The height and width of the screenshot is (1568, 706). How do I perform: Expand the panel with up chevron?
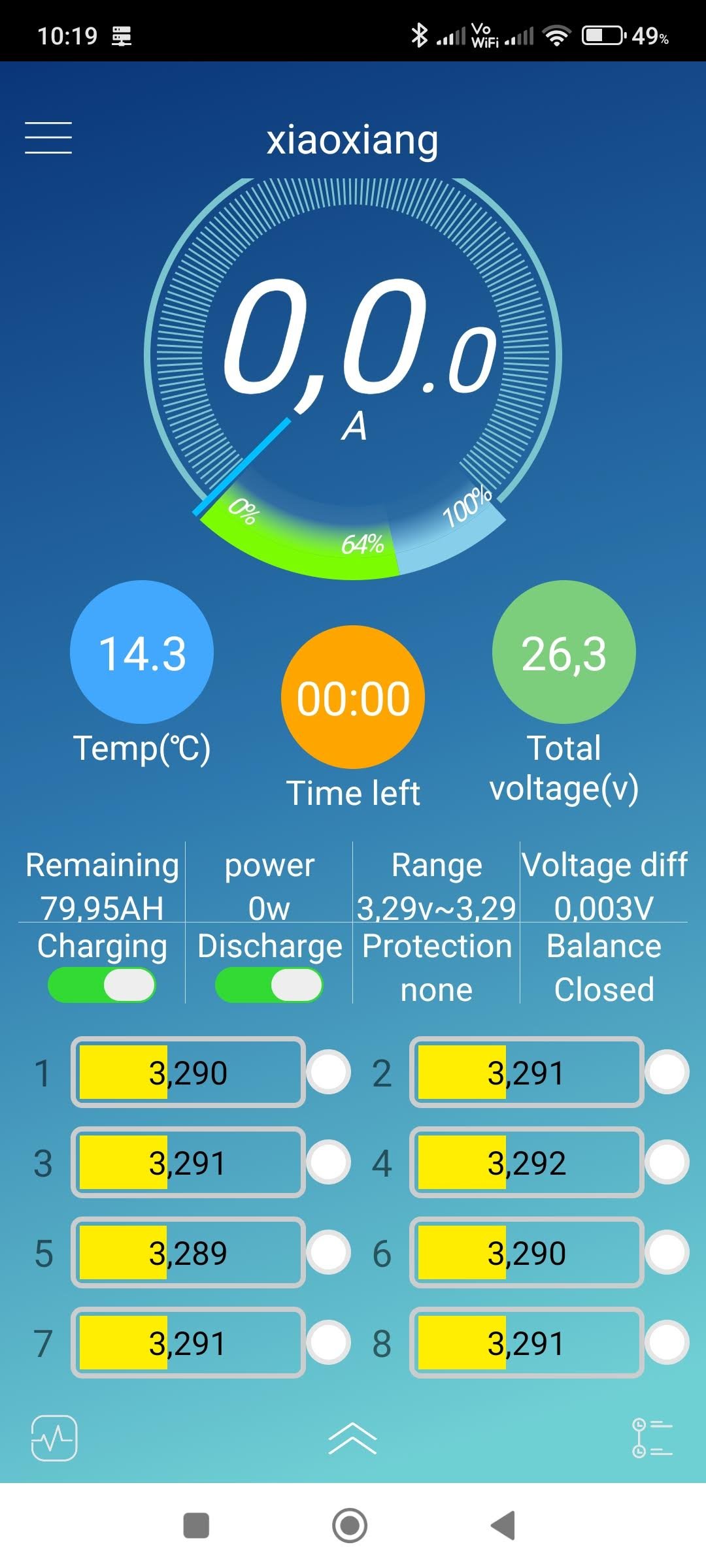point(352,1438)
